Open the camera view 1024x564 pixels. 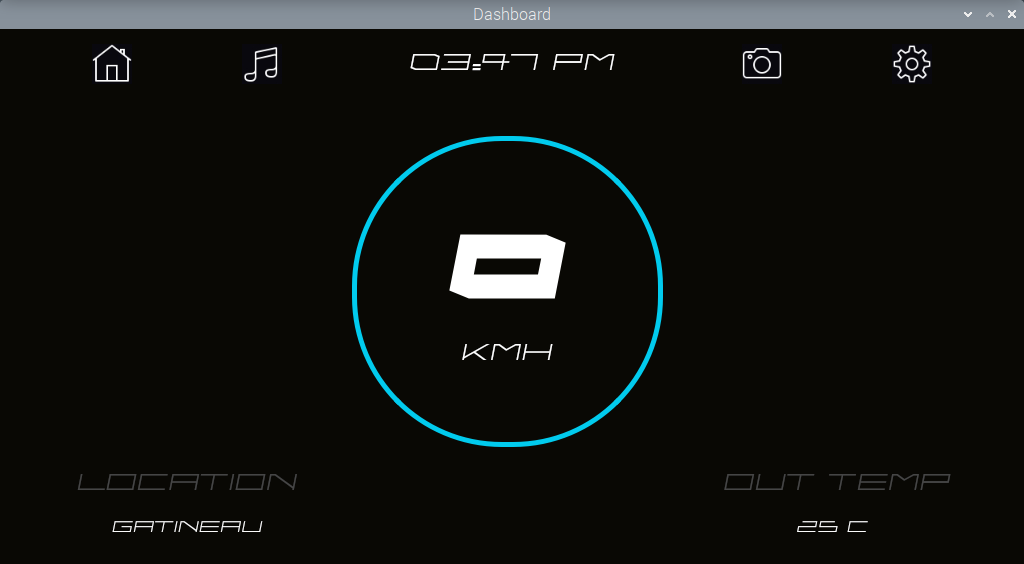coord(761,64)
